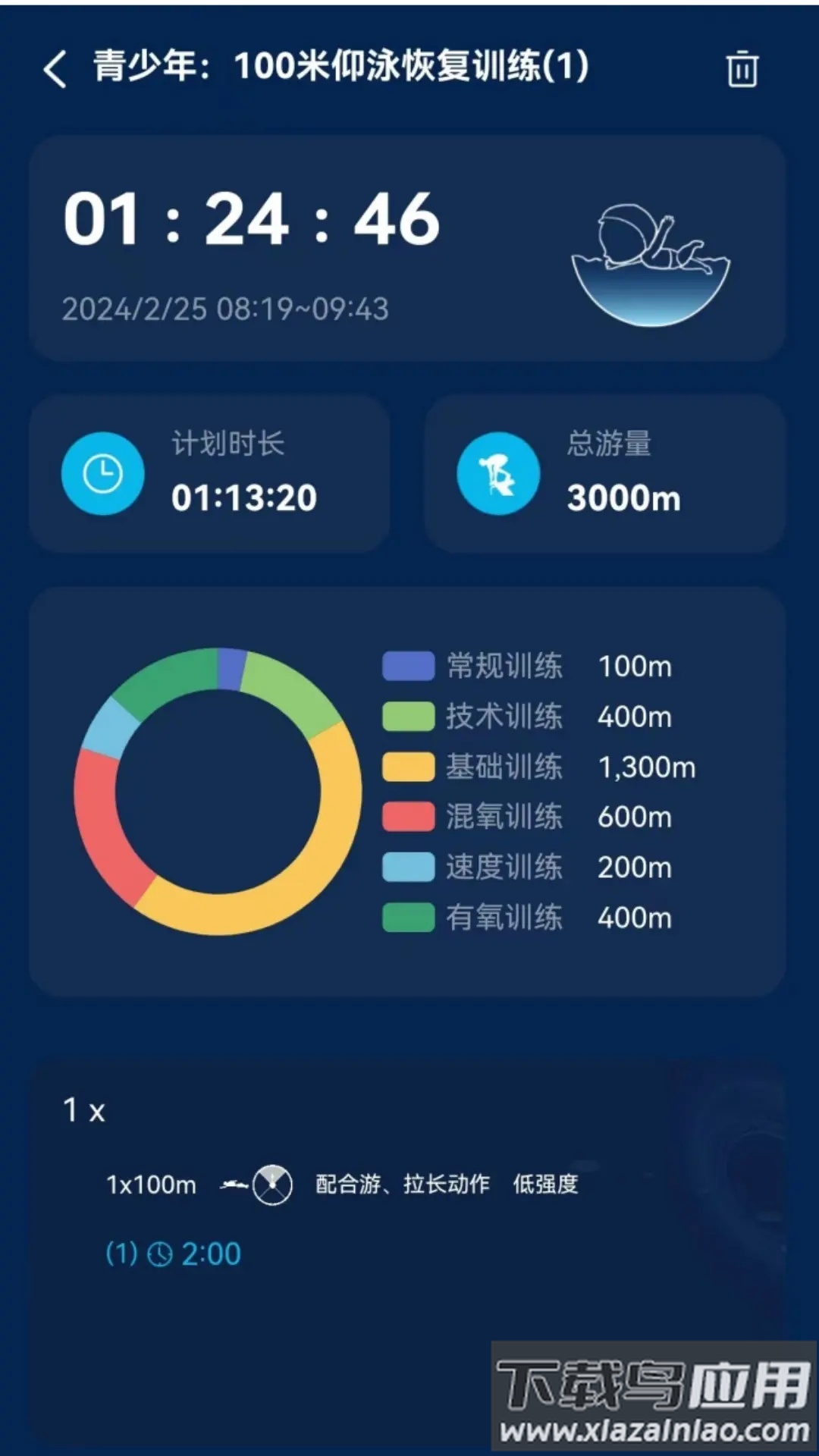The height and width of the screenshot is (1456, 819).
Task: Click the 低强度 intensity label
Action: coord(545,1183)
